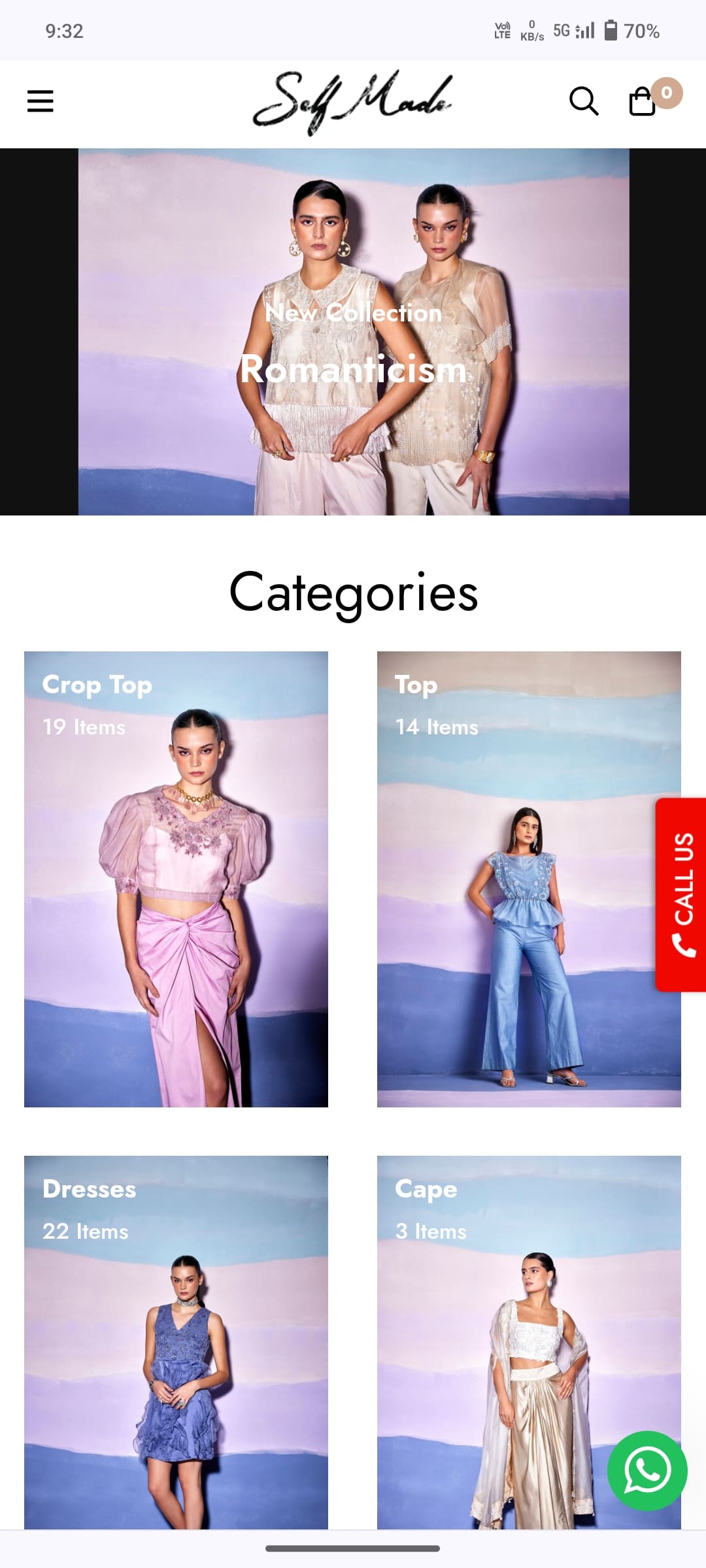Open the Top category with 14 items

pyautogui.click(x=516, y=879)
